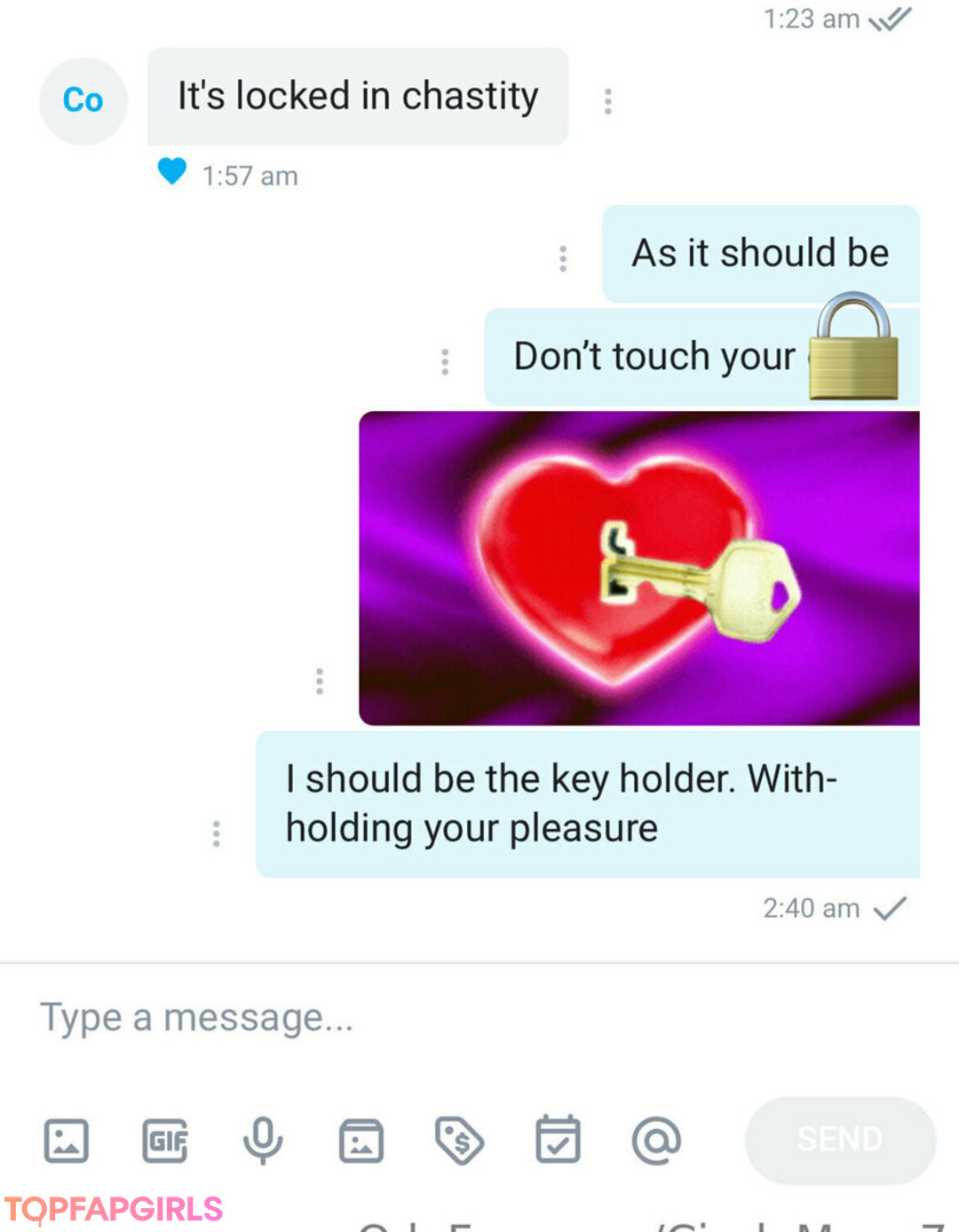Open options for "As it should be" message
This screenshot has width=959, height=1232.
point(563,258)
